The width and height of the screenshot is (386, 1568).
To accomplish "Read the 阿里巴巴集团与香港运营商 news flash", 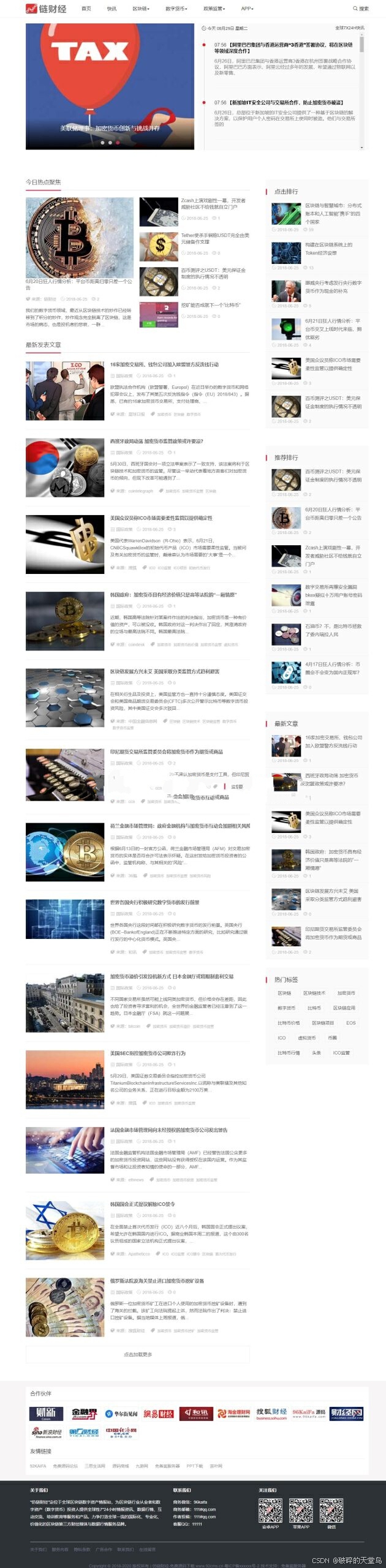I will point(283,48).
